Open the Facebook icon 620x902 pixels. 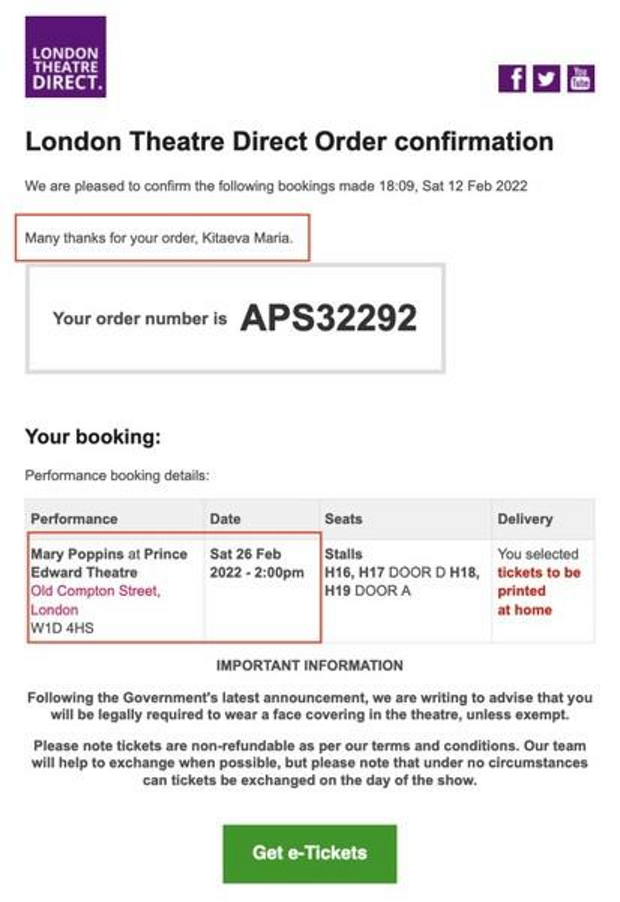pos(512,79)
